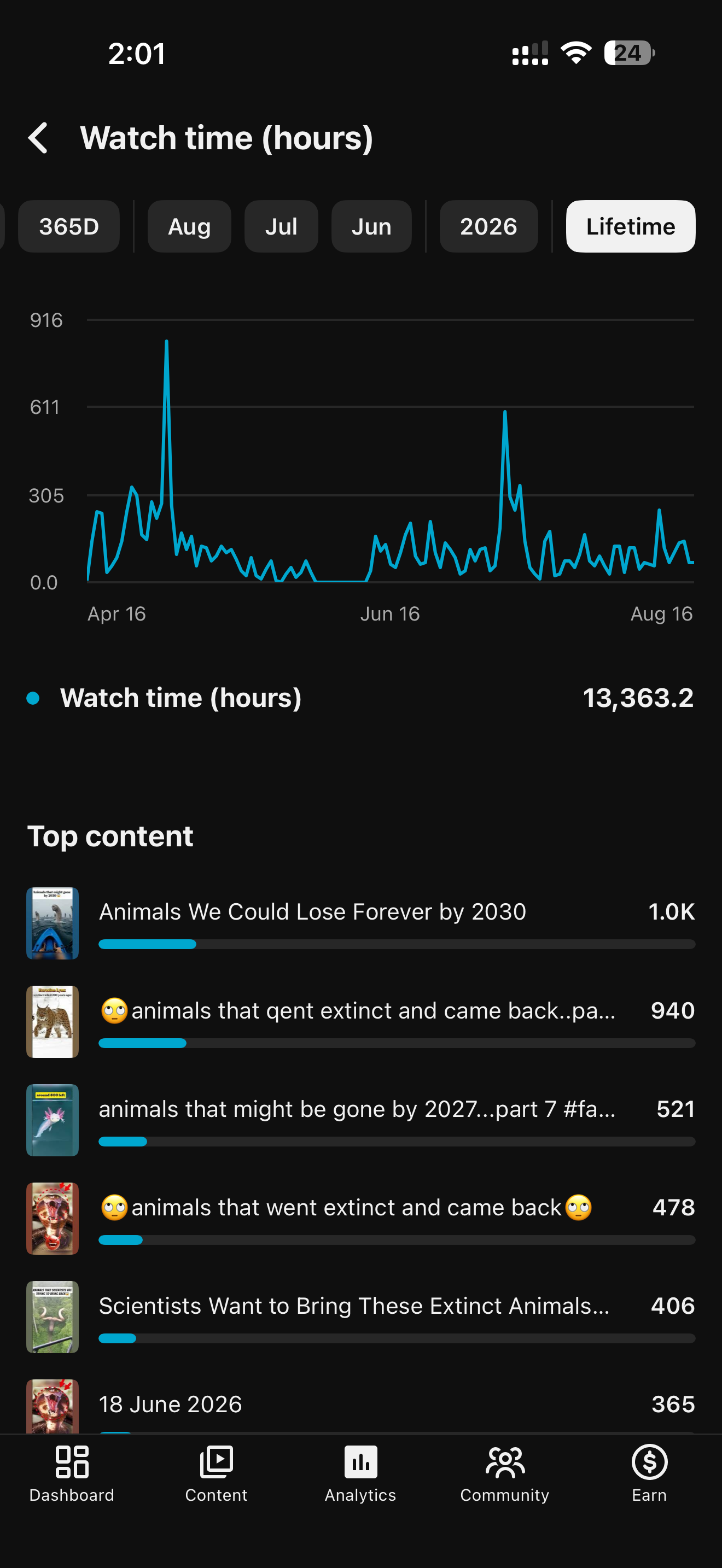
Task: Open Animals We Could Lose Forever by 2030
Action: pyautogui.click(x=361, y=923)
